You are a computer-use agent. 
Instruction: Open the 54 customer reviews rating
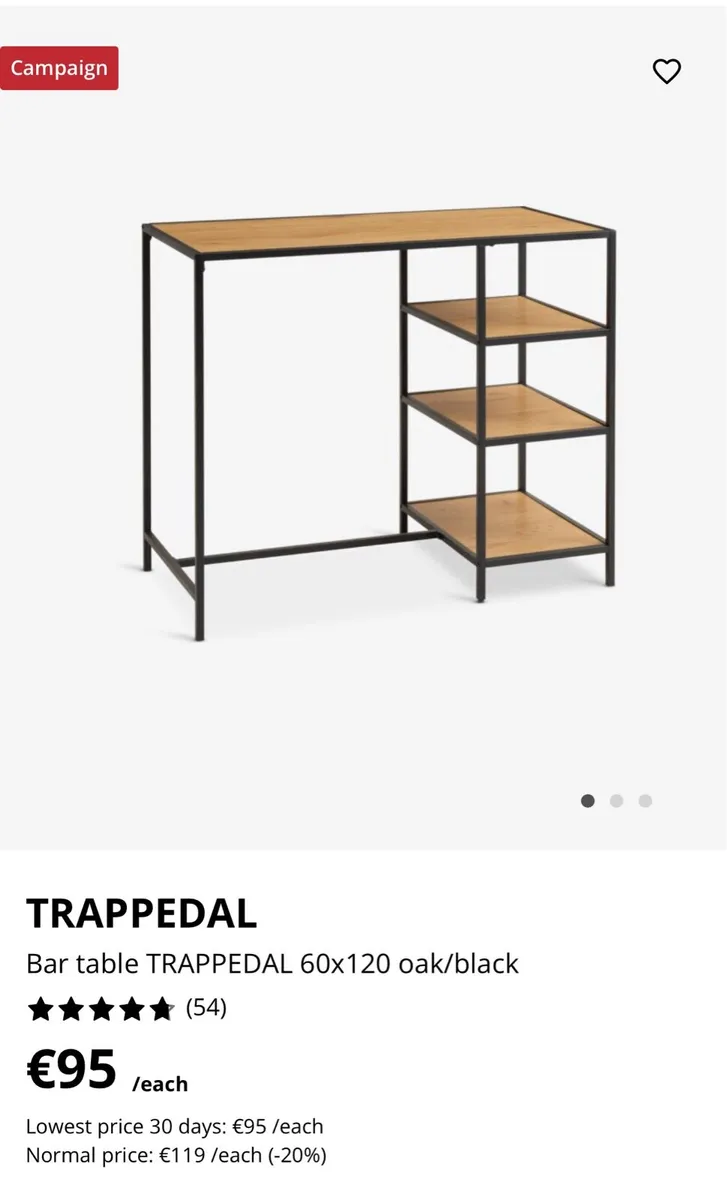127,1008
